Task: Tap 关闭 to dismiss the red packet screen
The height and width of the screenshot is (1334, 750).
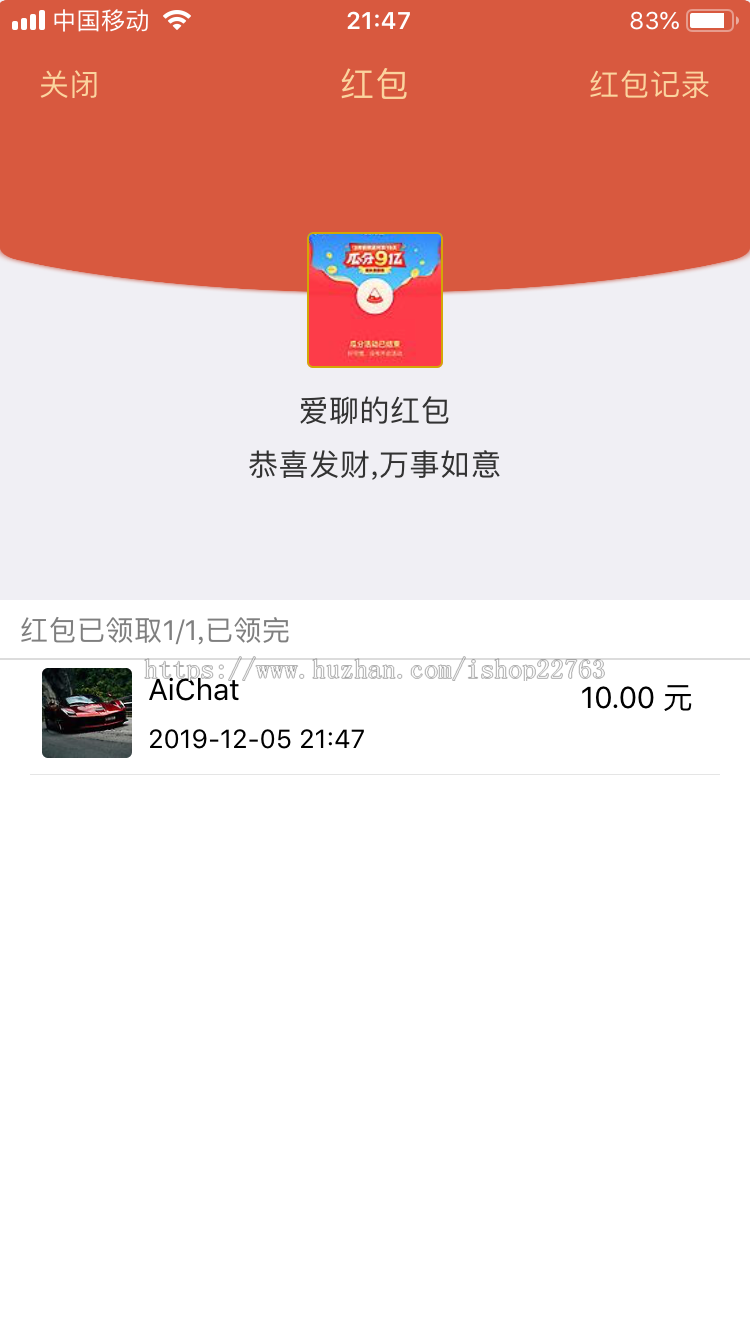Action: [68, 85]
